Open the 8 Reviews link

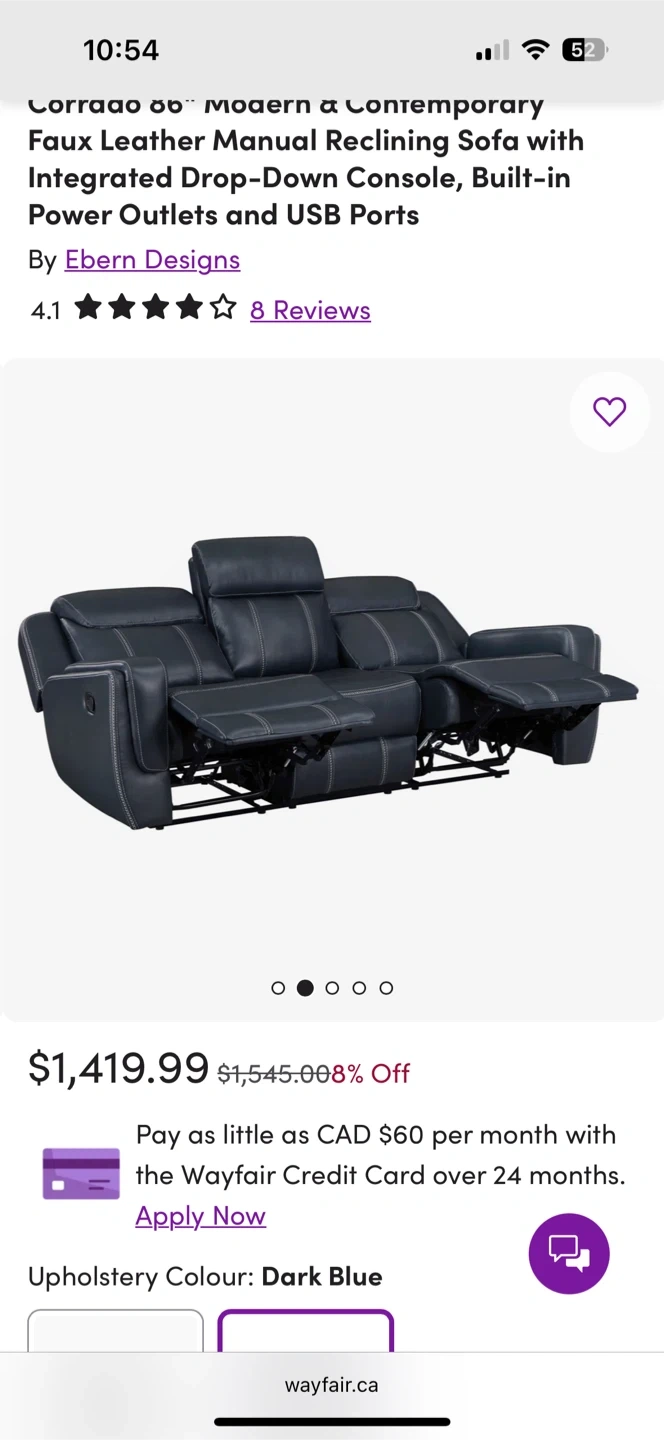[x=310, y=310]
